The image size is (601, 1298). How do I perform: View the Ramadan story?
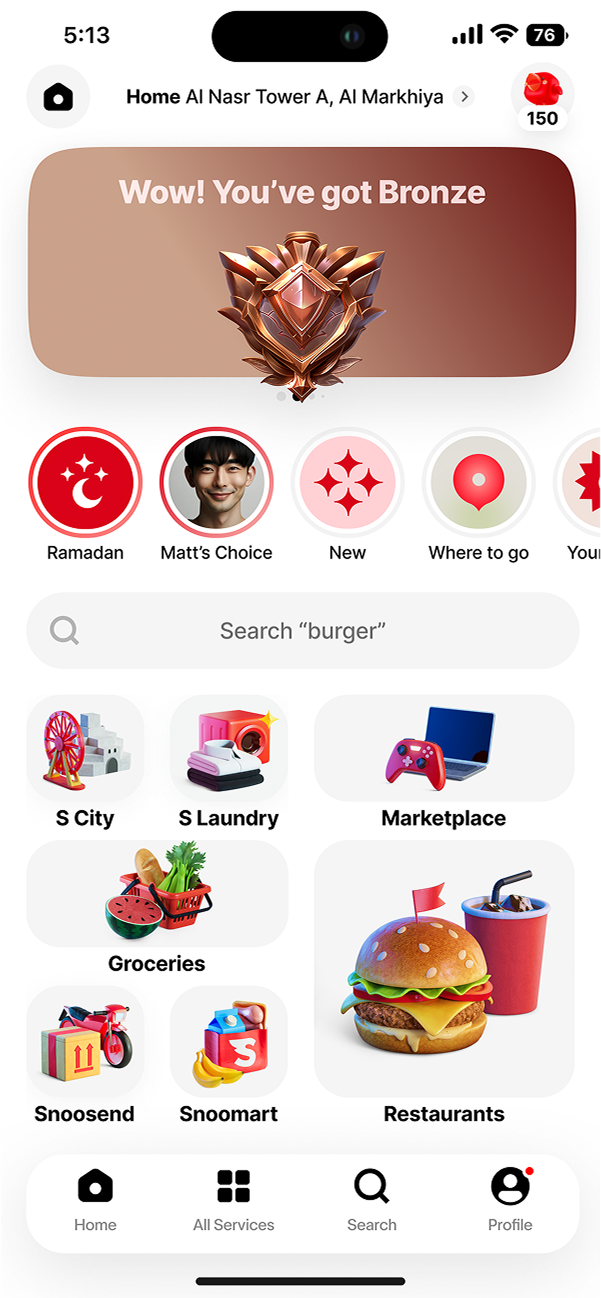[x=85, y=484]
